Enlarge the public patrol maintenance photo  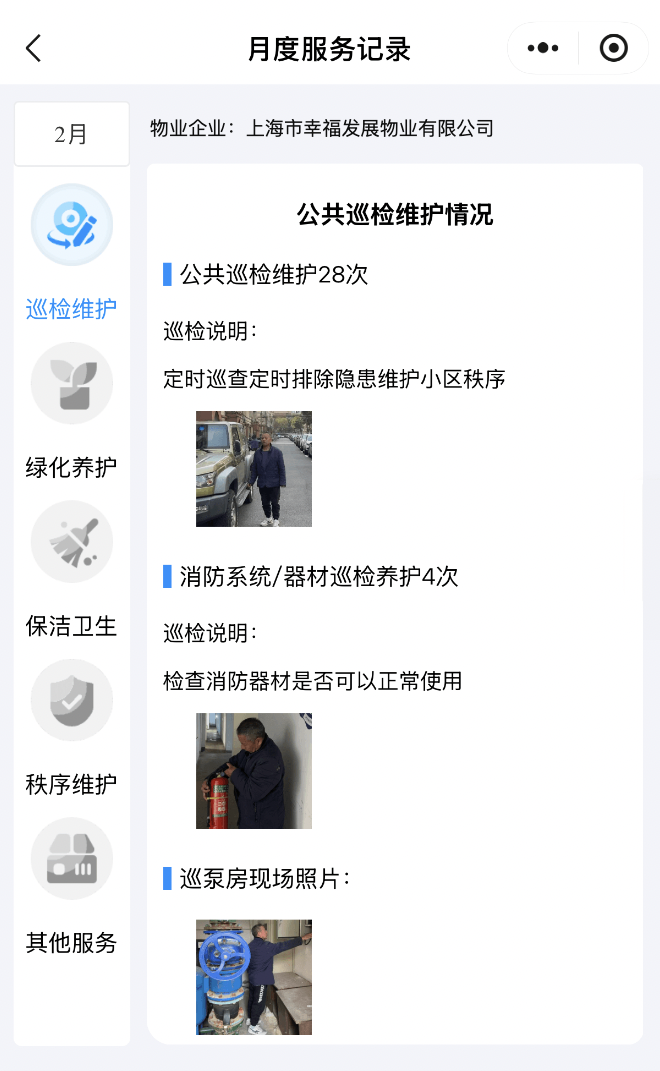pyautogui.click(x=254, y=469)
